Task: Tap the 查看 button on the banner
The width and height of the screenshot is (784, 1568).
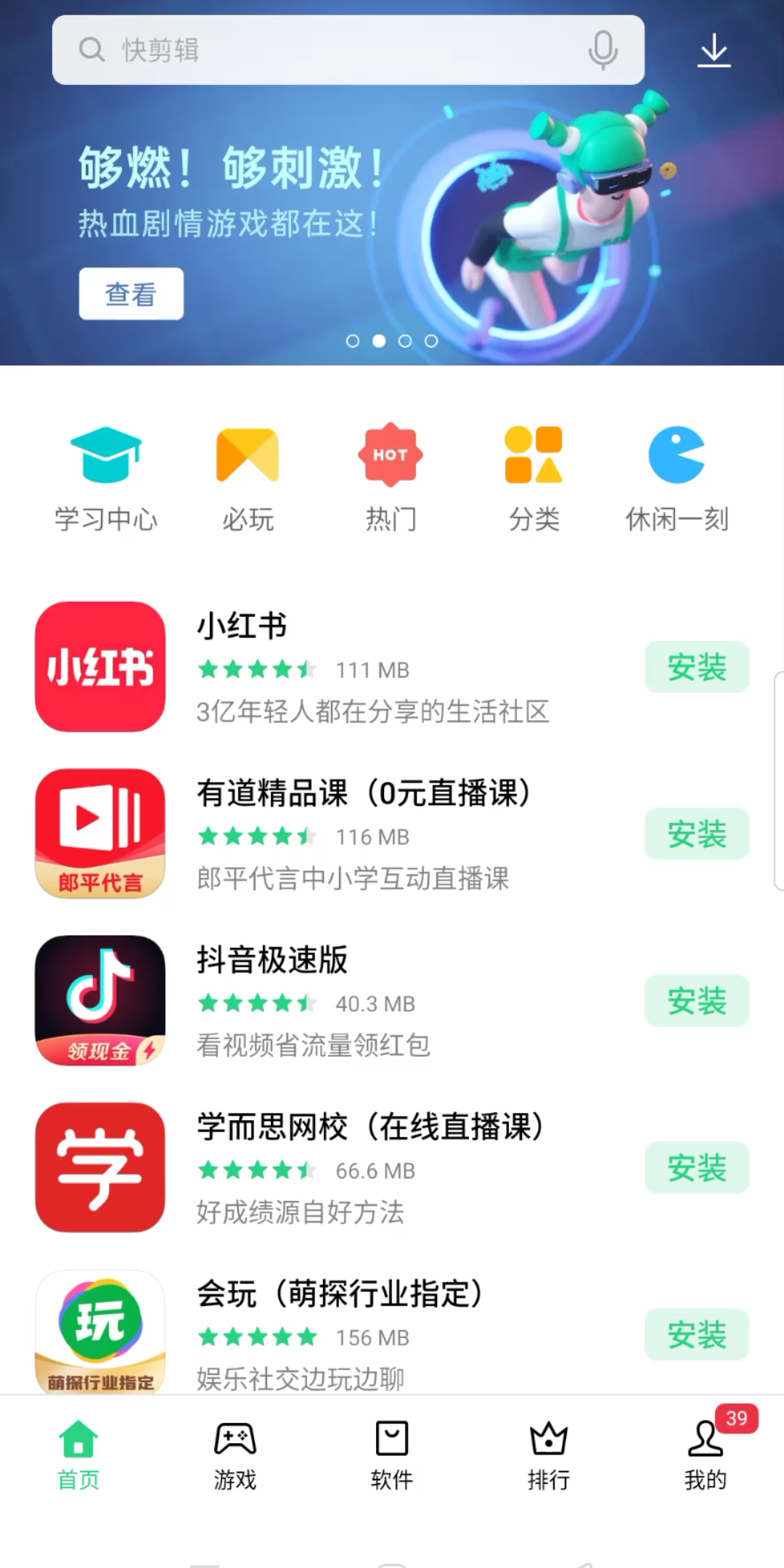Action: click(131, 294)
